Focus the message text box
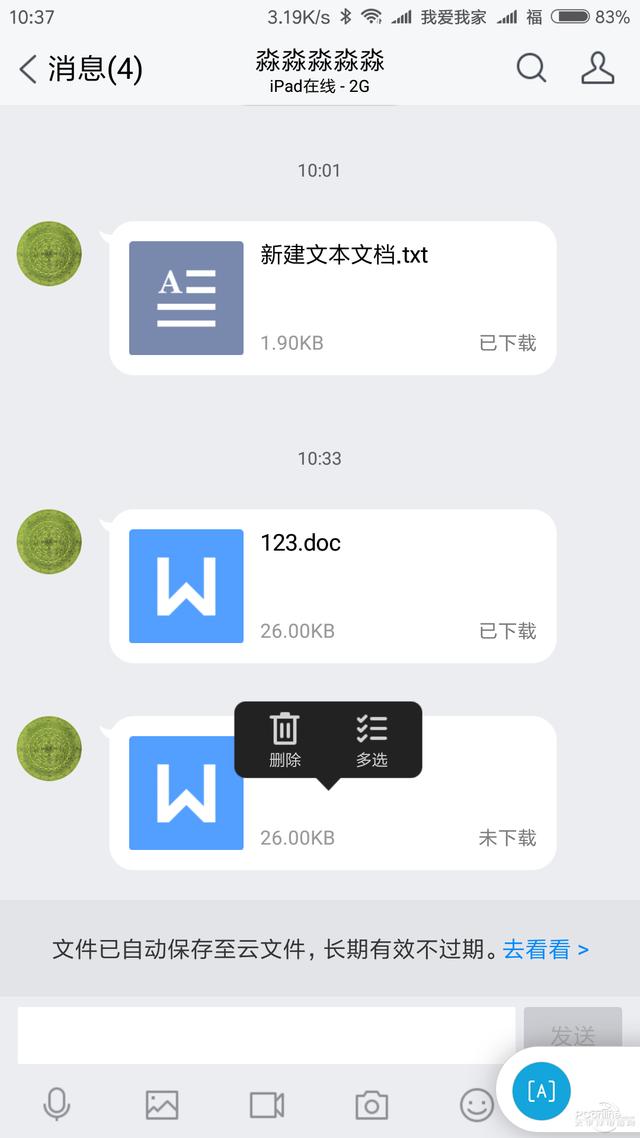 [266, 1034]
